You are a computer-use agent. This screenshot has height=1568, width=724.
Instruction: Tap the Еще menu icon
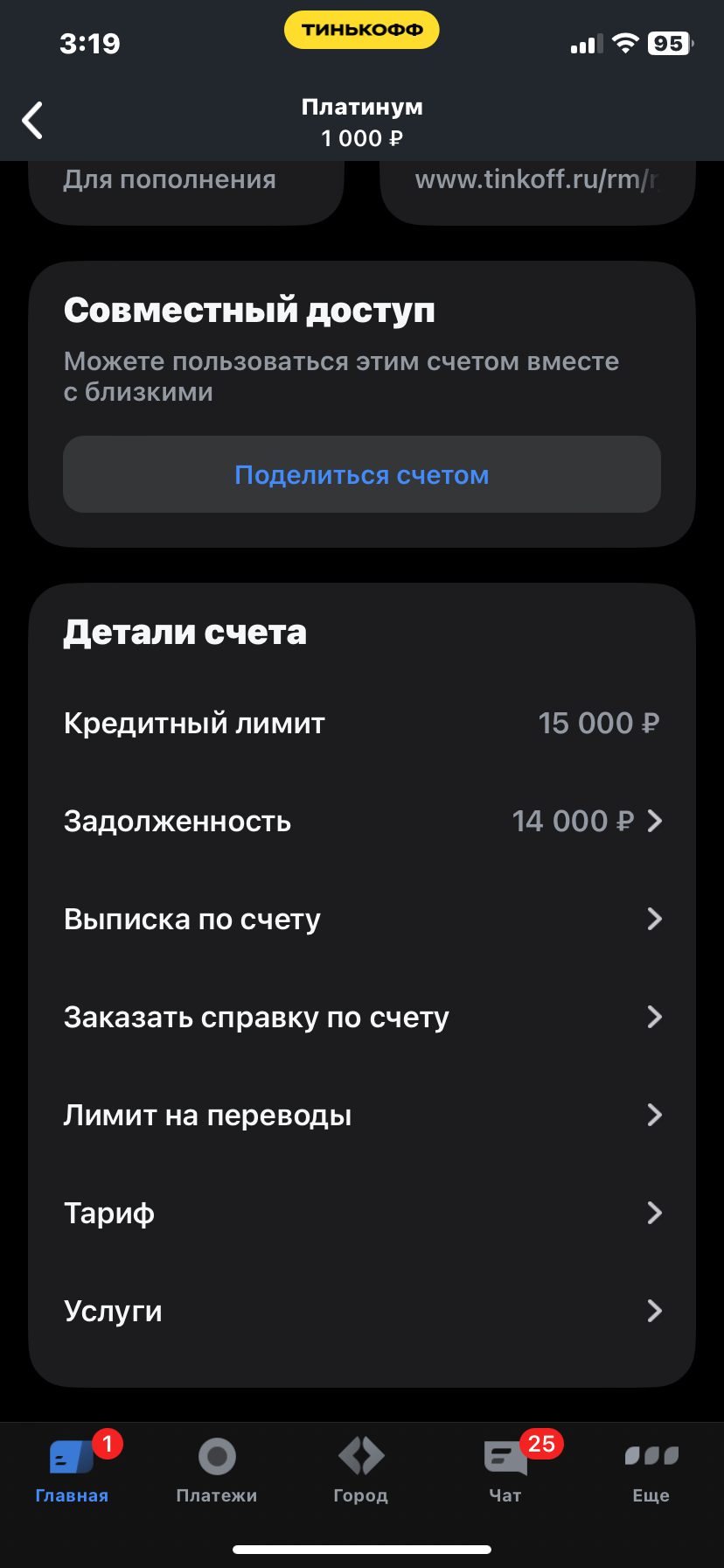[x=651, y=1456]
